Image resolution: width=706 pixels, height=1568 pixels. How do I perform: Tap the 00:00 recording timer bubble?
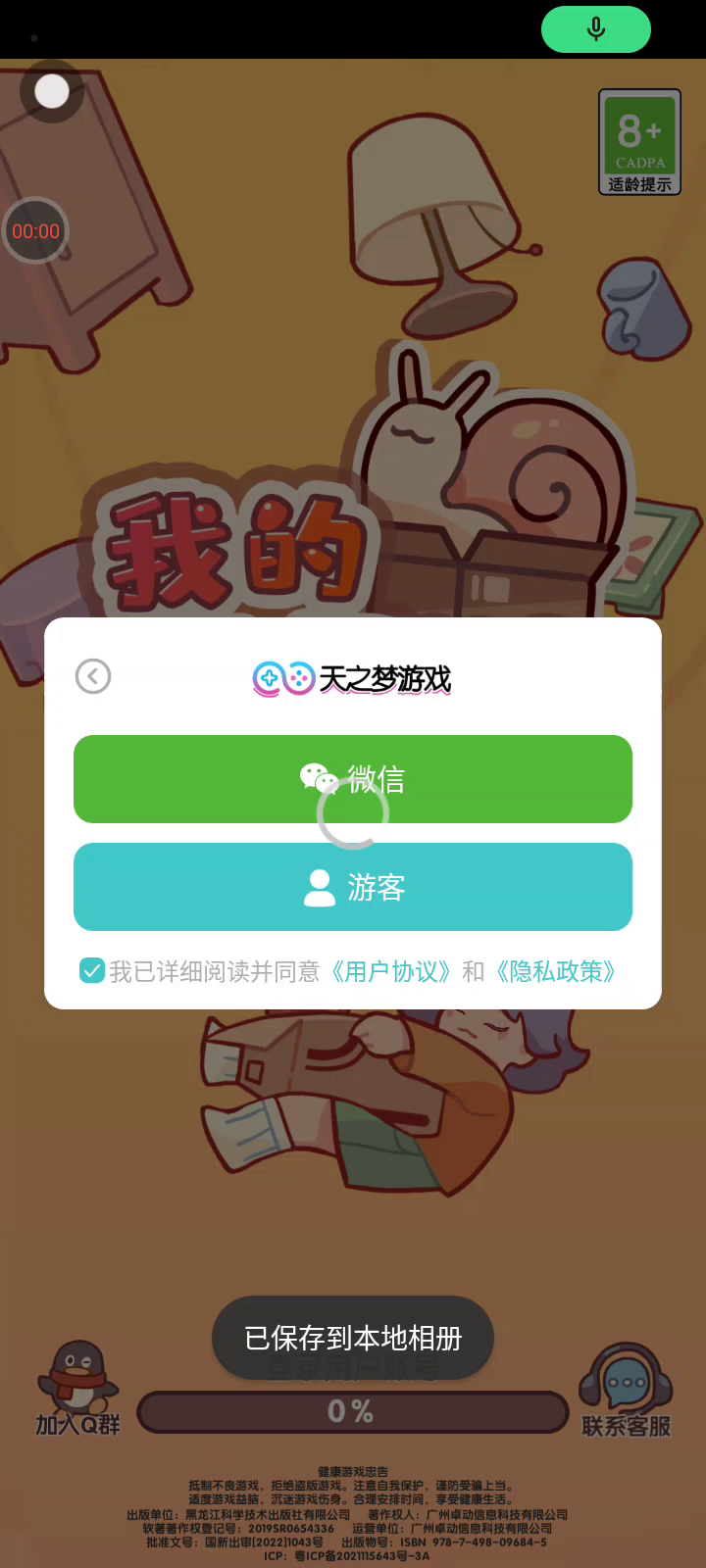(x=36, y=231)
